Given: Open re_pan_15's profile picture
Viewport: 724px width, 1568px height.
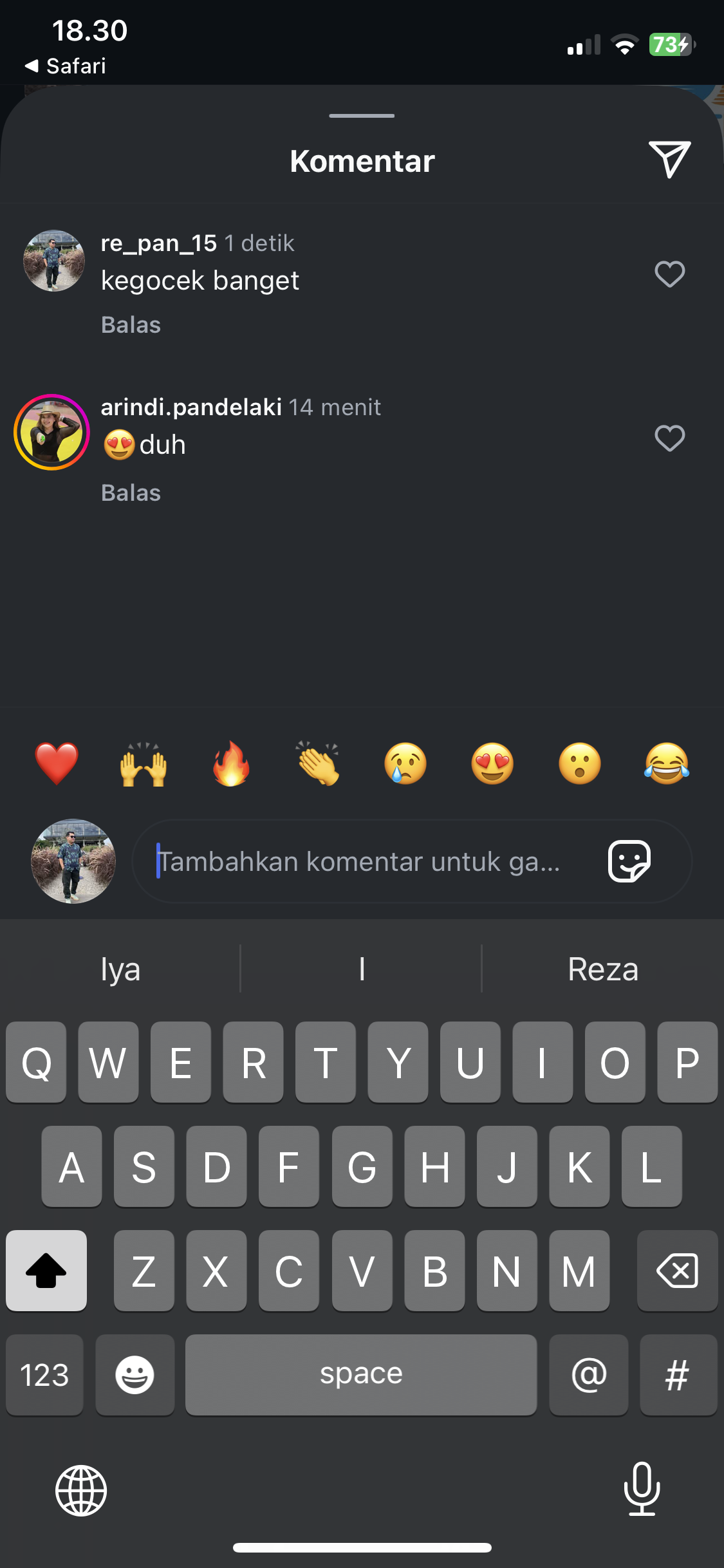Looking at the screenshot, I should (x=54, y=261).
